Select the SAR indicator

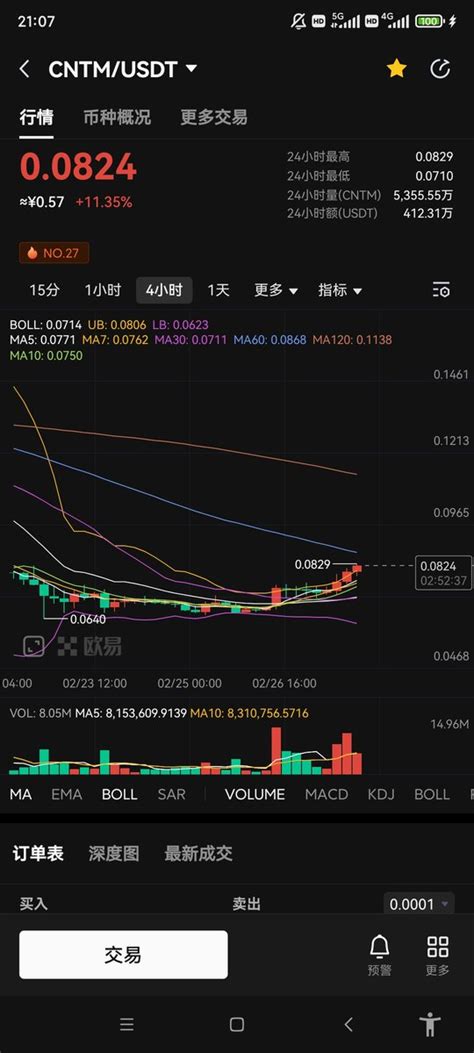pos(171,794)
